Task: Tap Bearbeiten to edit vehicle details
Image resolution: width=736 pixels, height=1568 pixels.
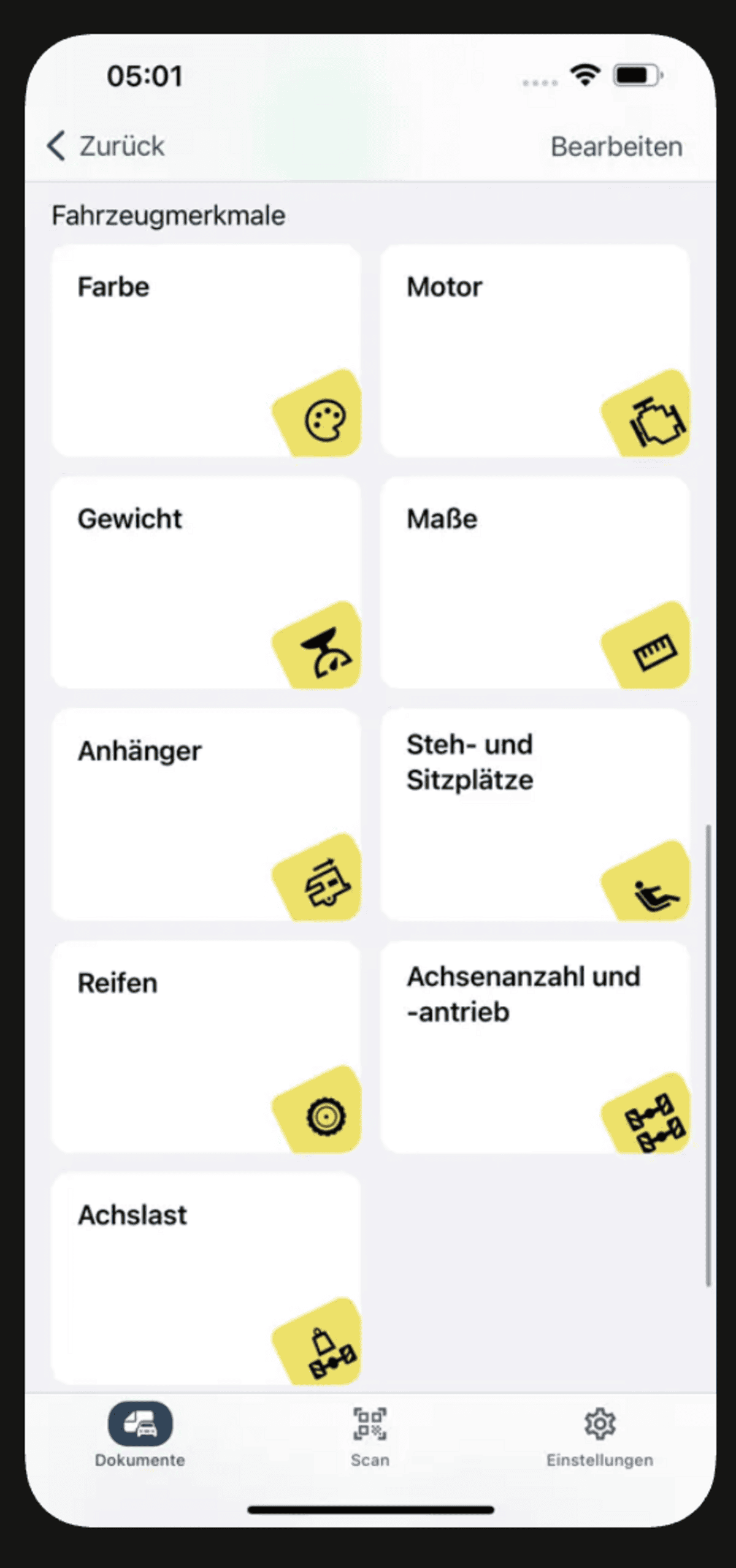Action: coord(616,147)
